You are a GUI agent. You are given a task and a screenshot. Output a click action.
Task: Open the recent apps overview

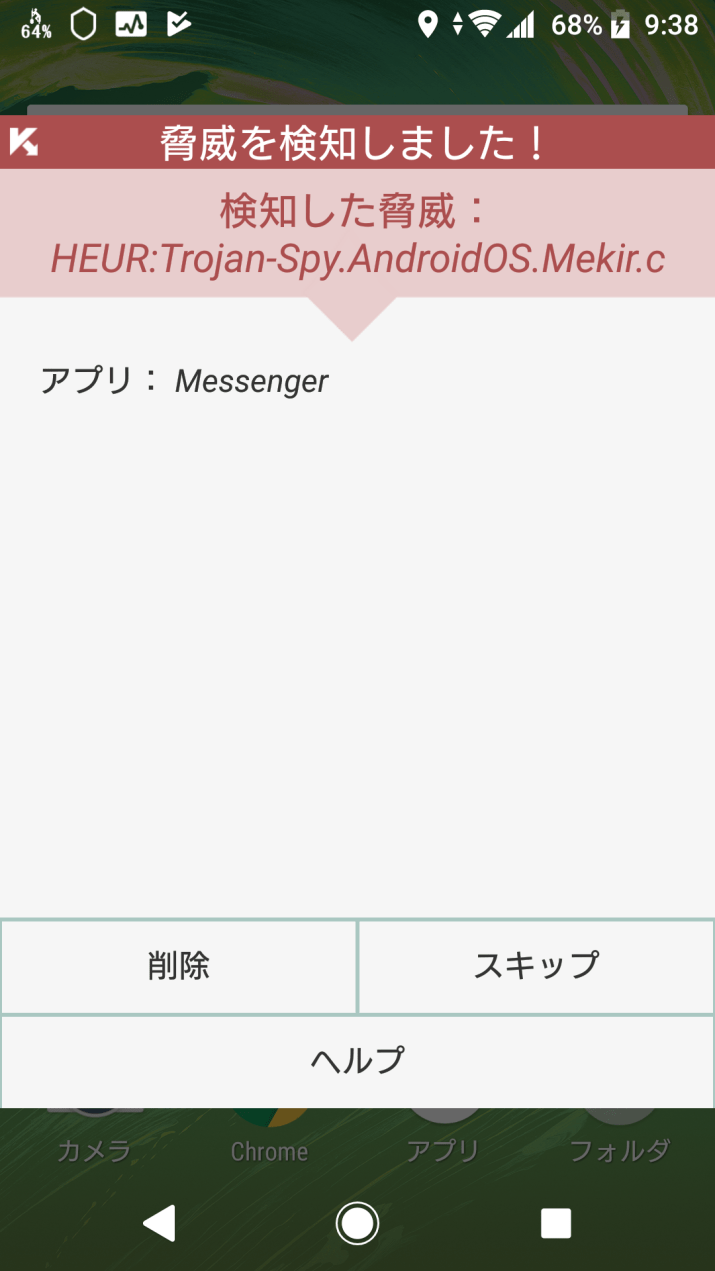tap(555, 1222)
